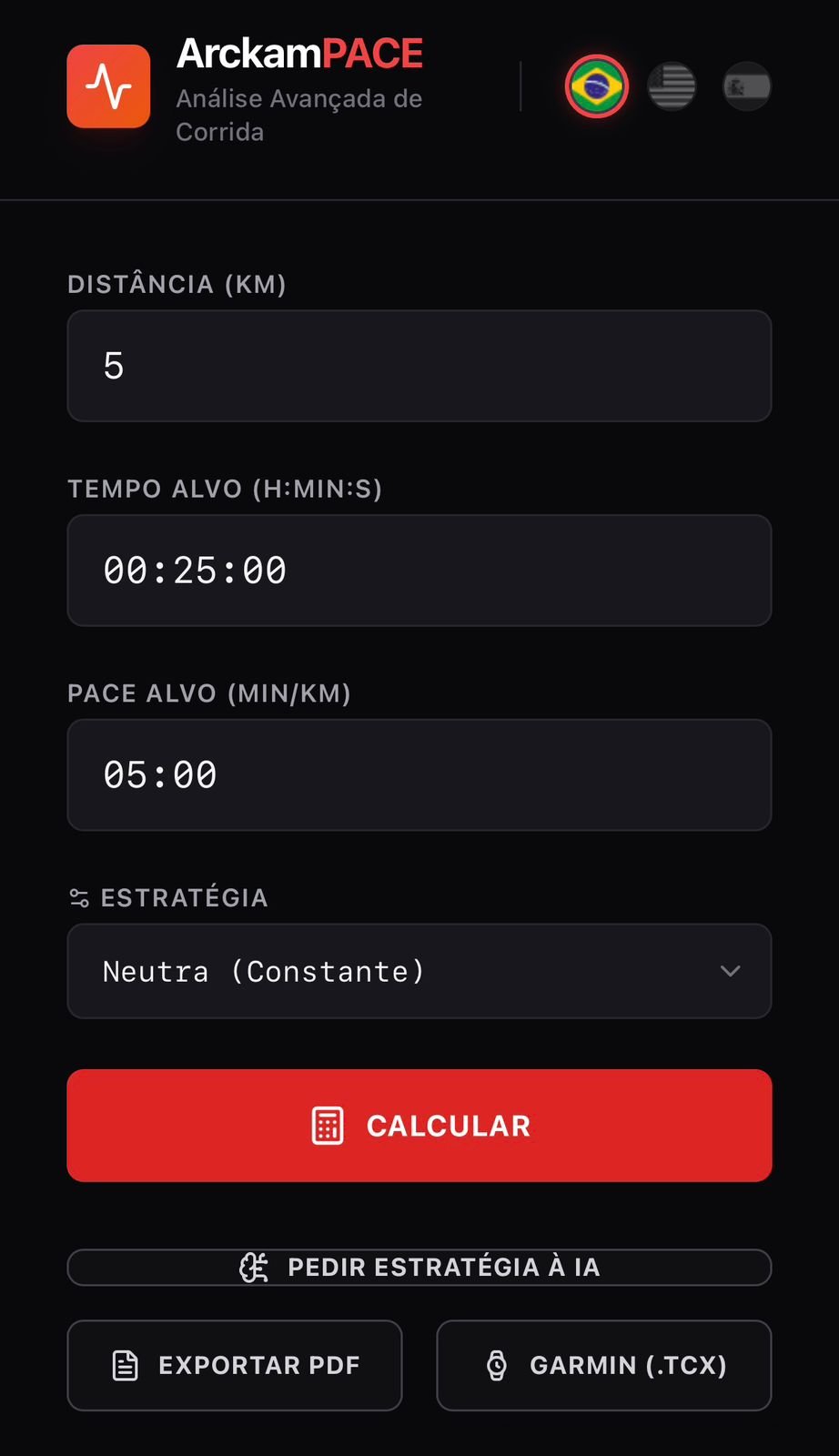Switch language using the US flag

point(672,87)
